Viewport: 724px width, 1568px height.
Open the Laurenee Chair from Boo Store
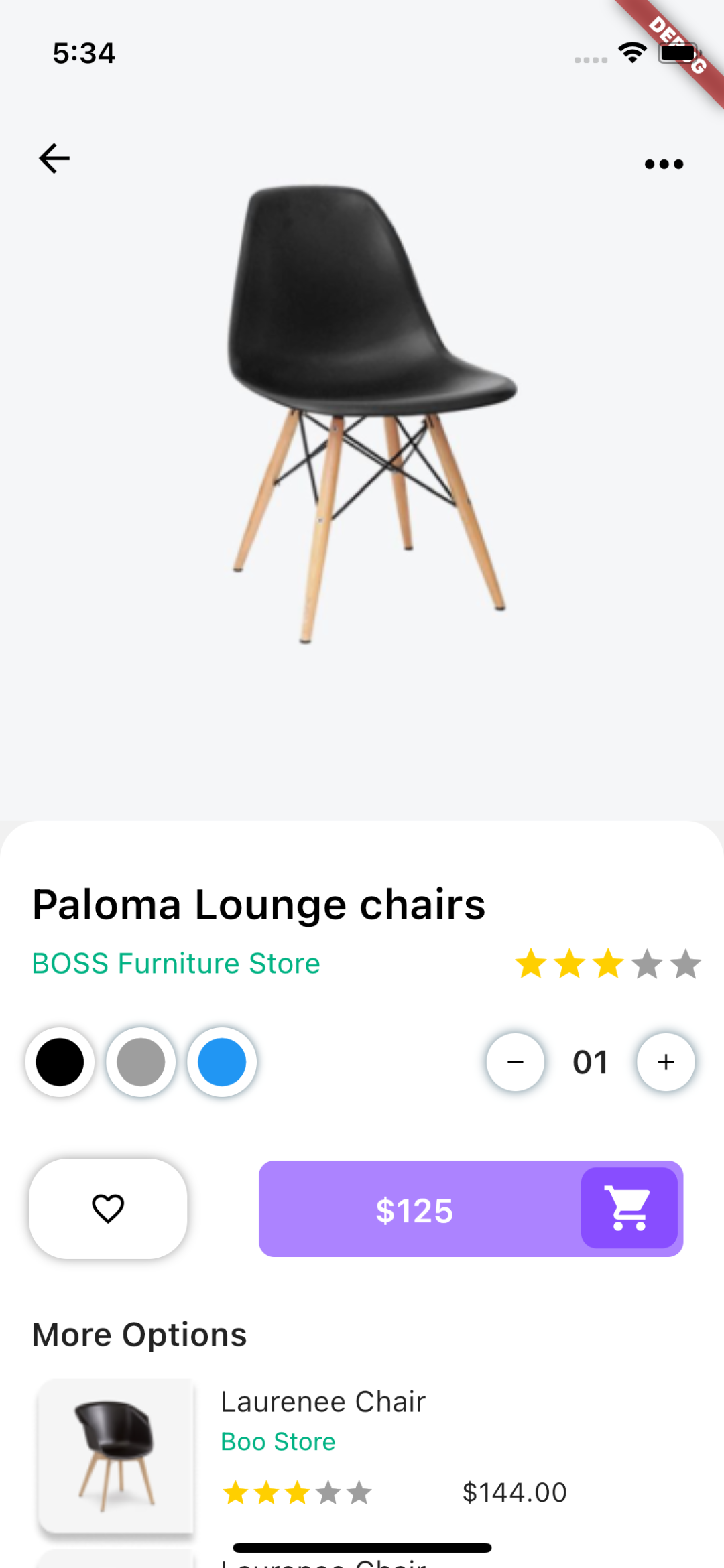[323, 1402]
